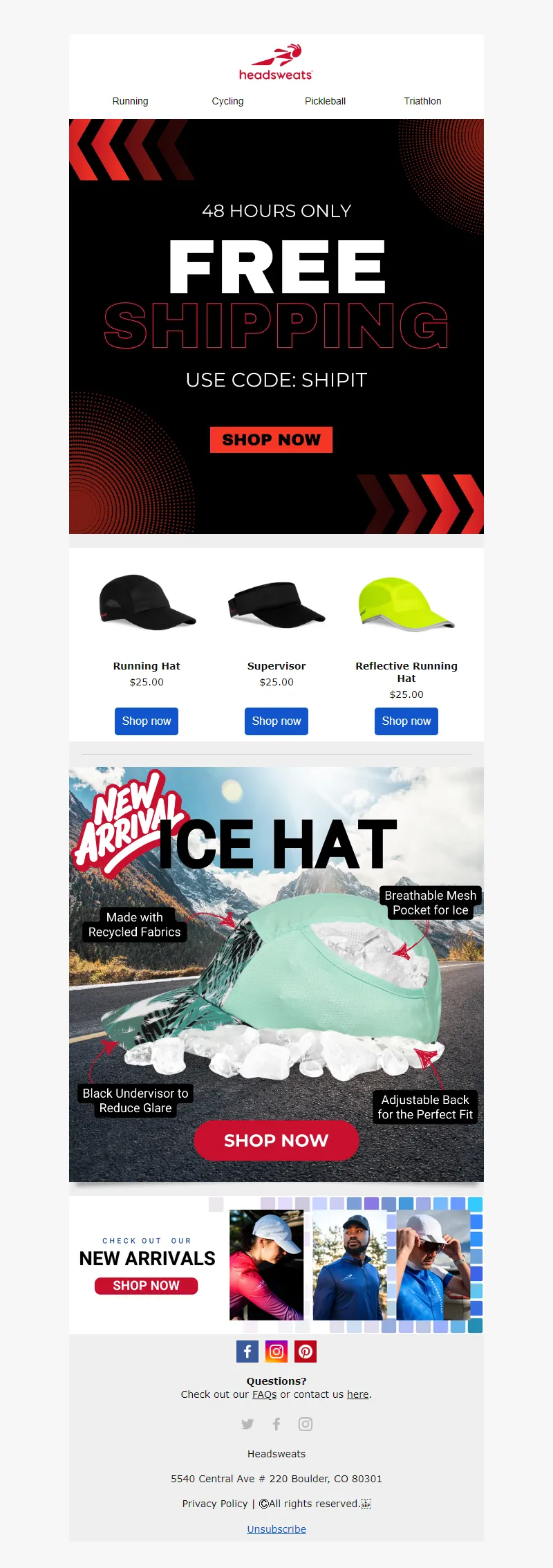Open the Triathlon category link

click(x=422, y=101)
